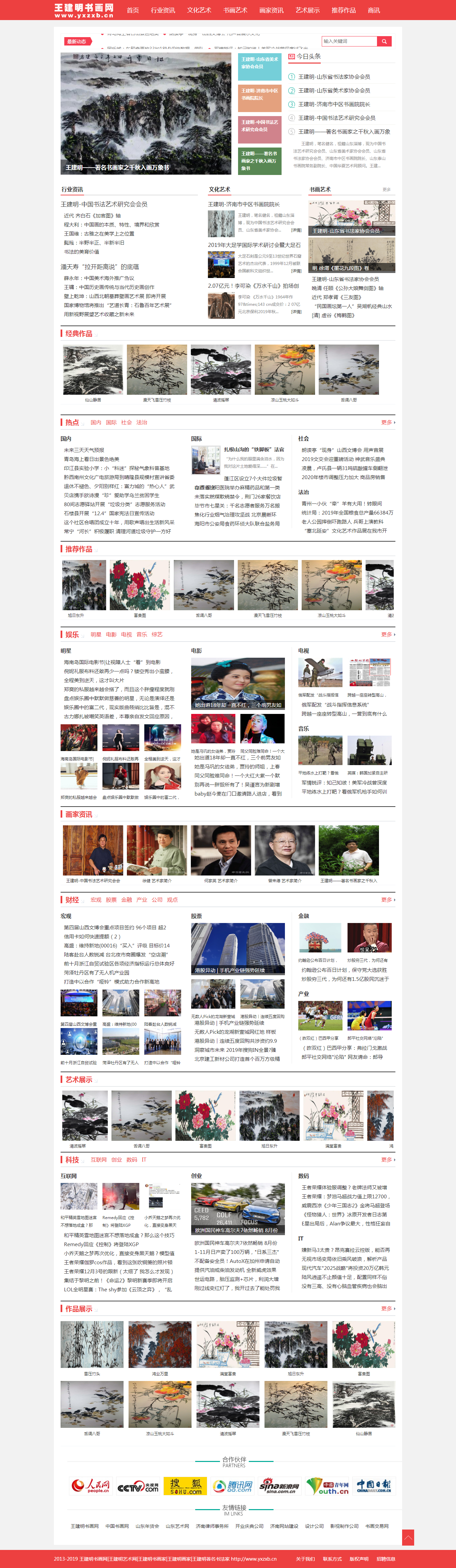The image size is (456, 1568).
Task: Open the main banner painting 千秋入画万象书
Action: [x=137, y=113]
